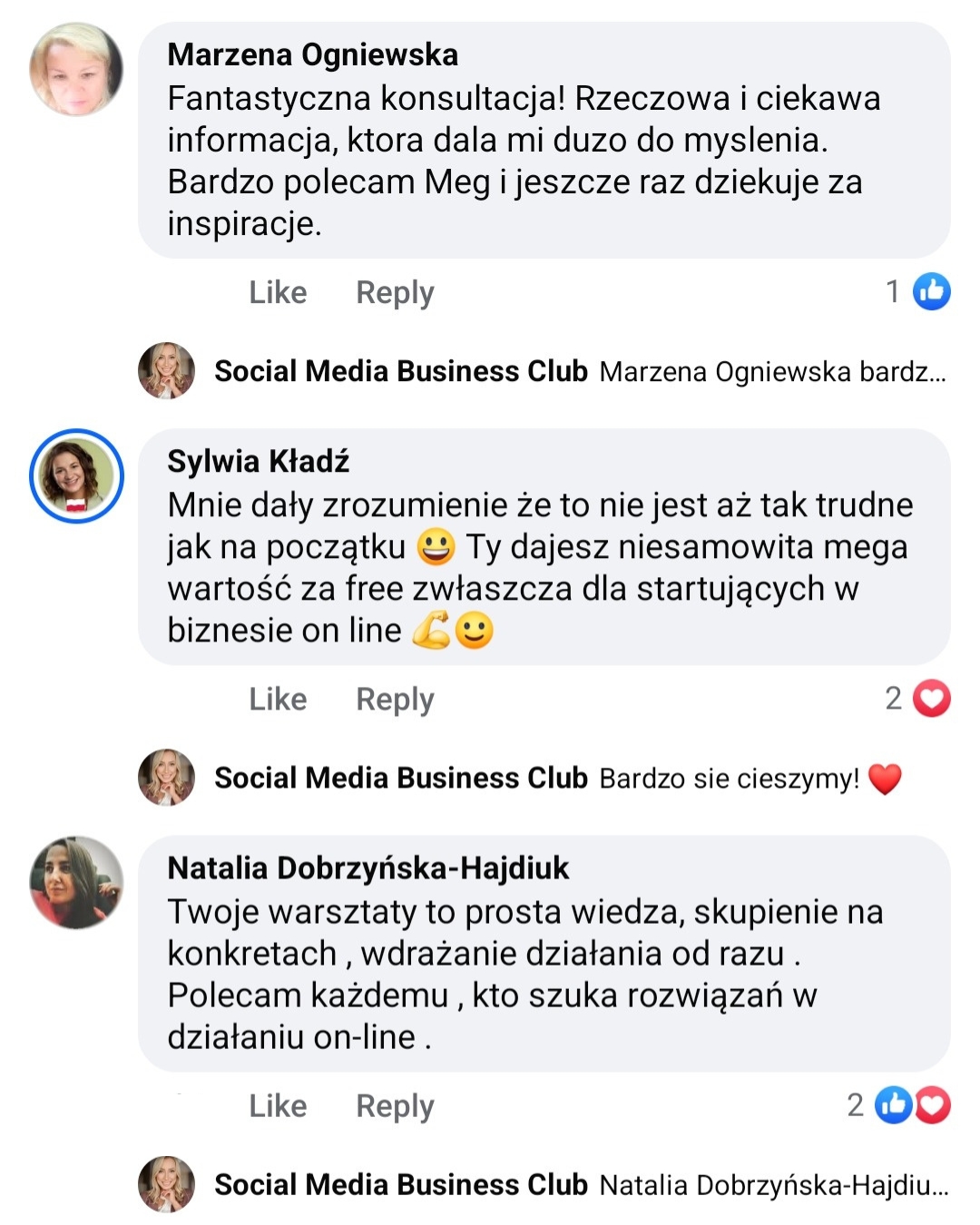The height and width of the screenshot is (1225, 980).
Task: Open Marzena Ogniewska's name link
Action: [313, 54]
